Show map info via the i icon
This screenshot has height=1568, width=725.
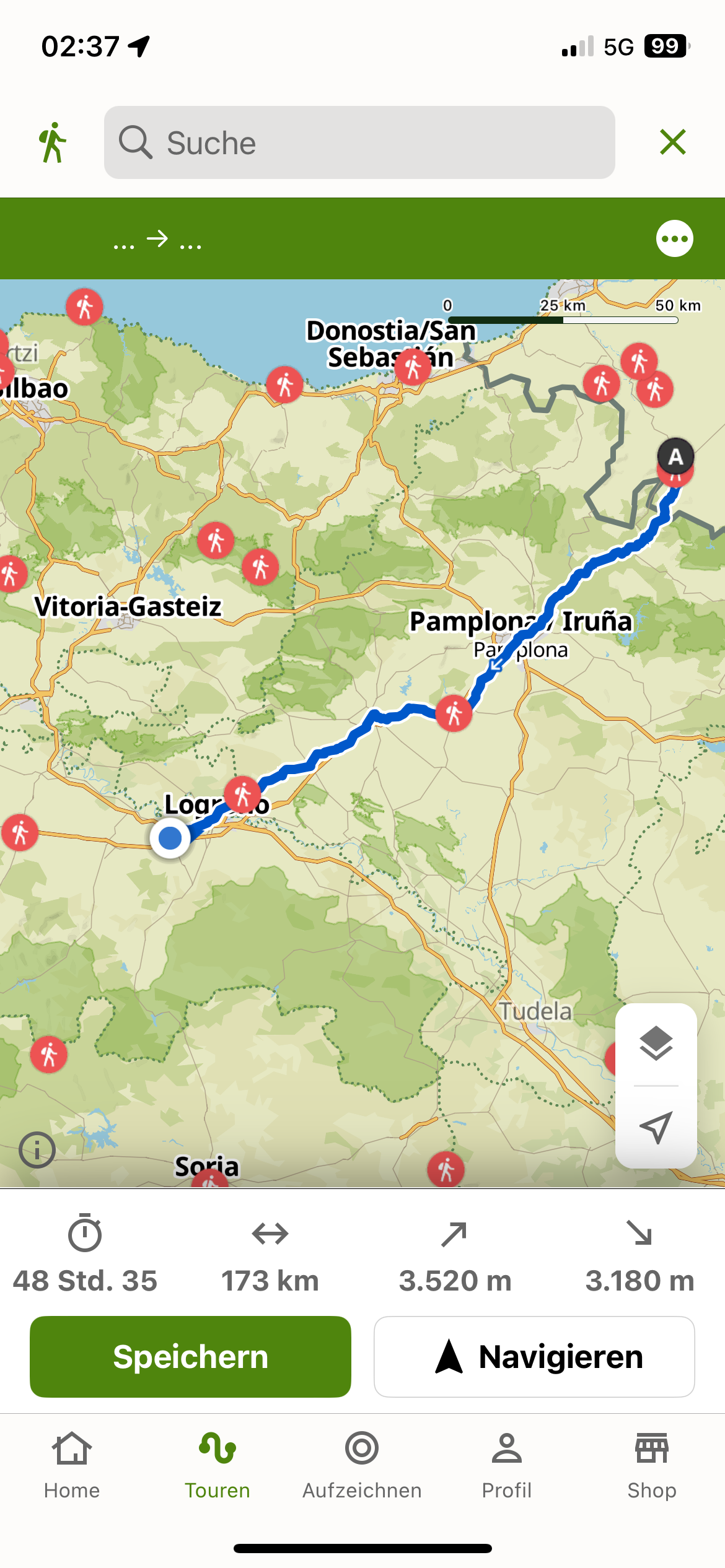[37, 1151]
